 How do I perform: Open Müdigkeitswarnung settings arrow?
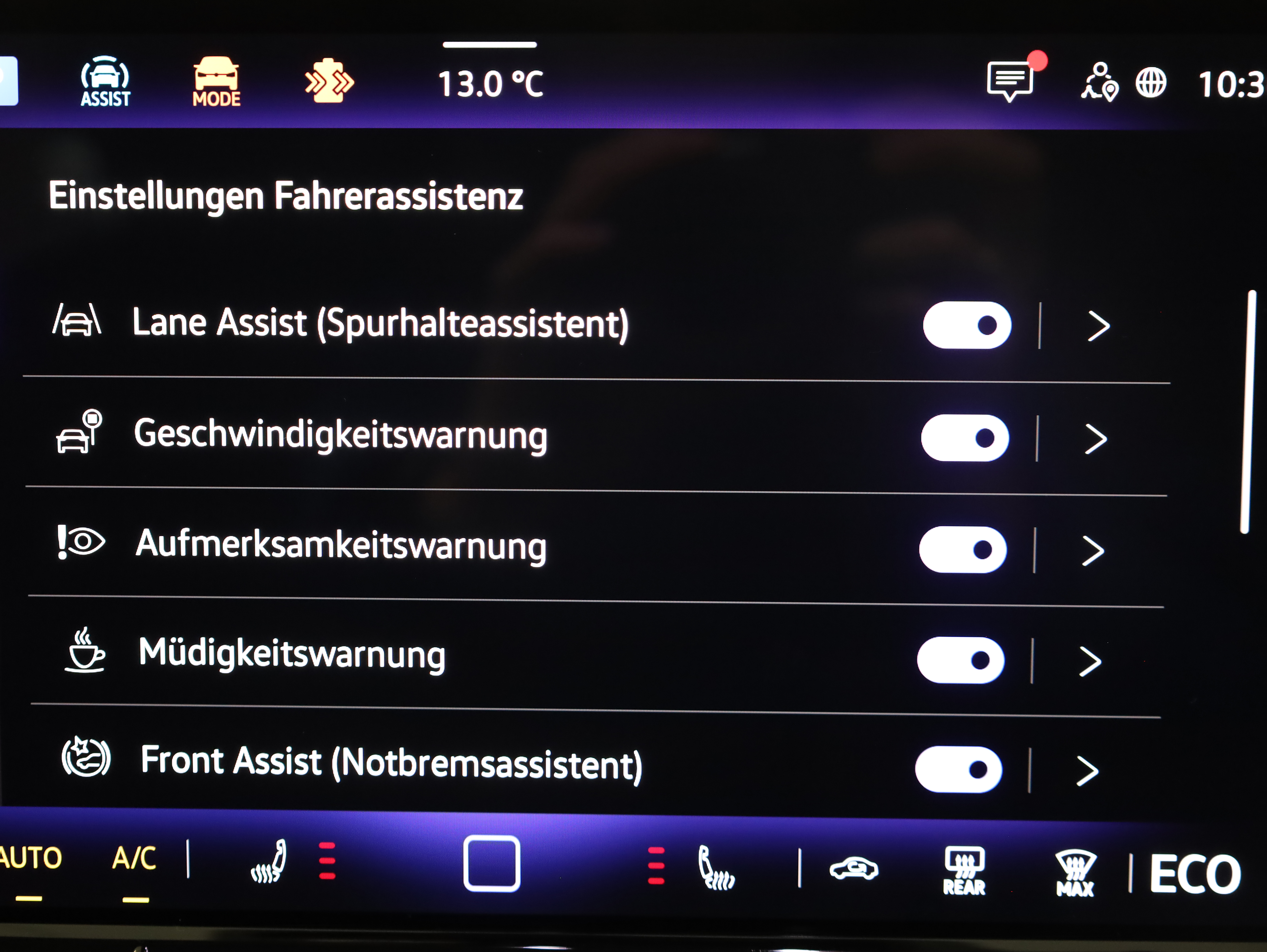point(1089,662)
